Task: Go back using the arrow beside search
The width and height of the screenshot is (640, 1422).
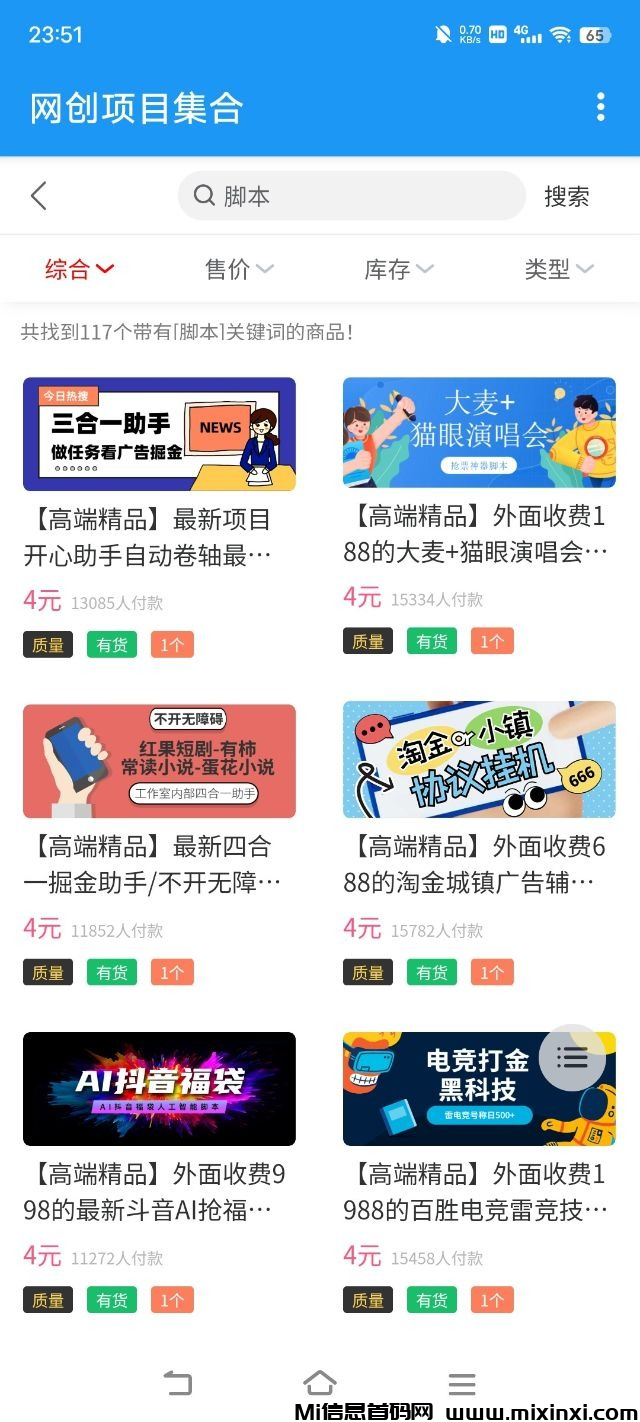Action: pos(39,196)
